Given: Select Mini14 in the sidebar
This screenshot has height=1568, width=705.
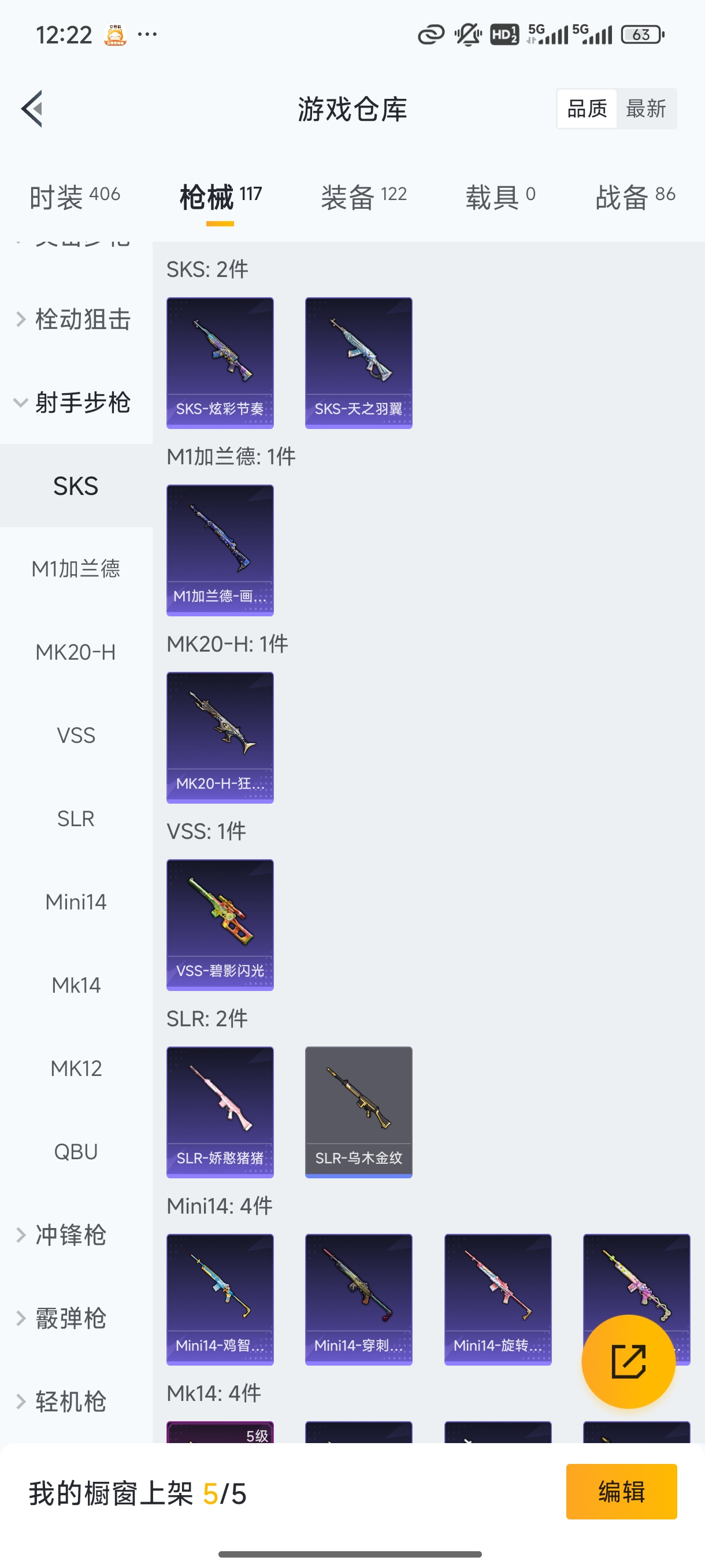Looking at the screenshot, I should (76, 901).
